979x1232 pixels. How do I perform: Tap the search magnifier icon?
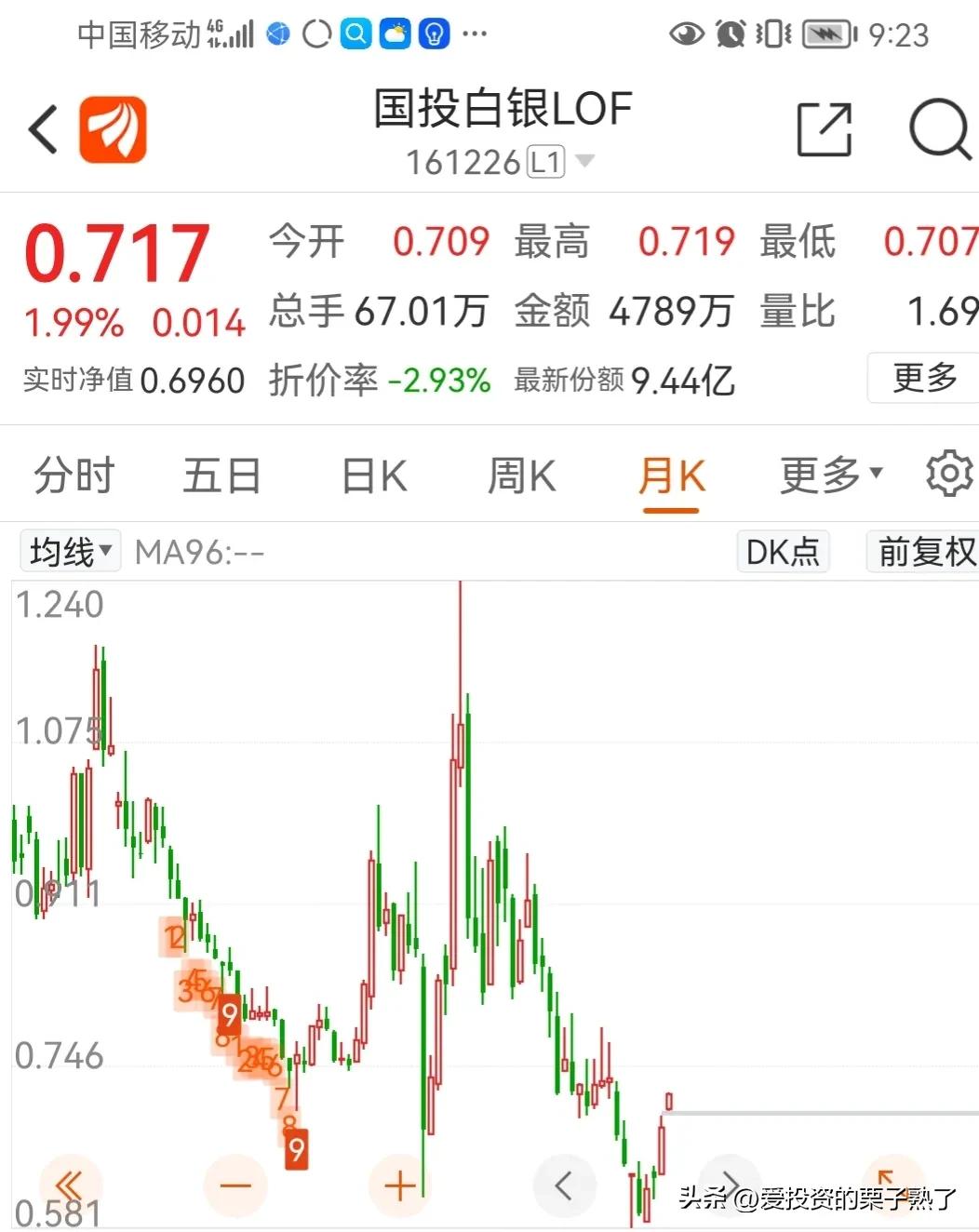[941, 129]
